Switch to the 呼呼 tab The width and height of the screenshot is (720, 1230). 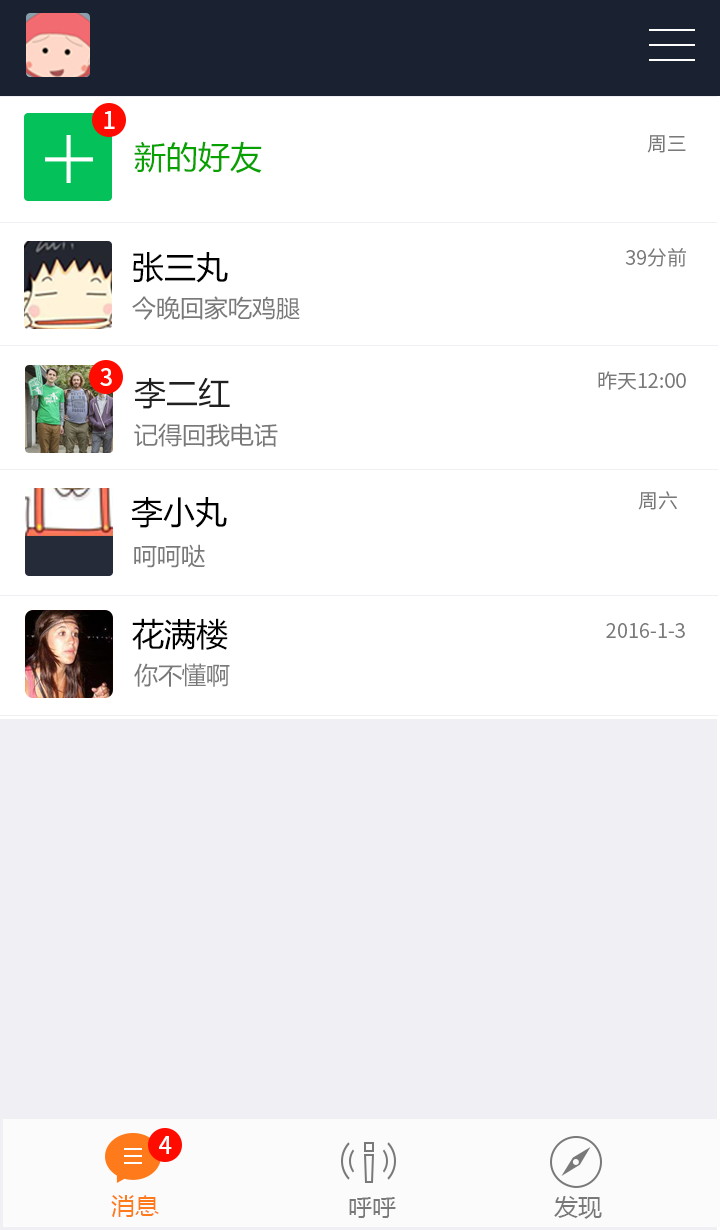(371, 1177)
